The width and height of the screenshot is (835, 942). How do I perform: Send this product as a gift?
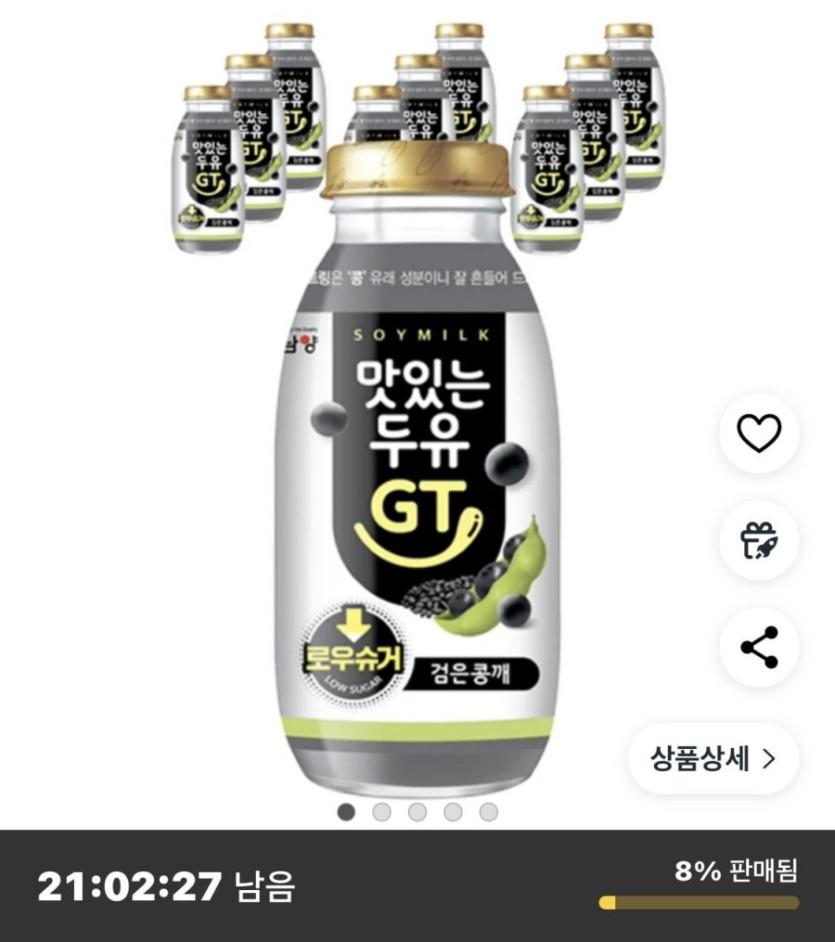click(759, 540)
